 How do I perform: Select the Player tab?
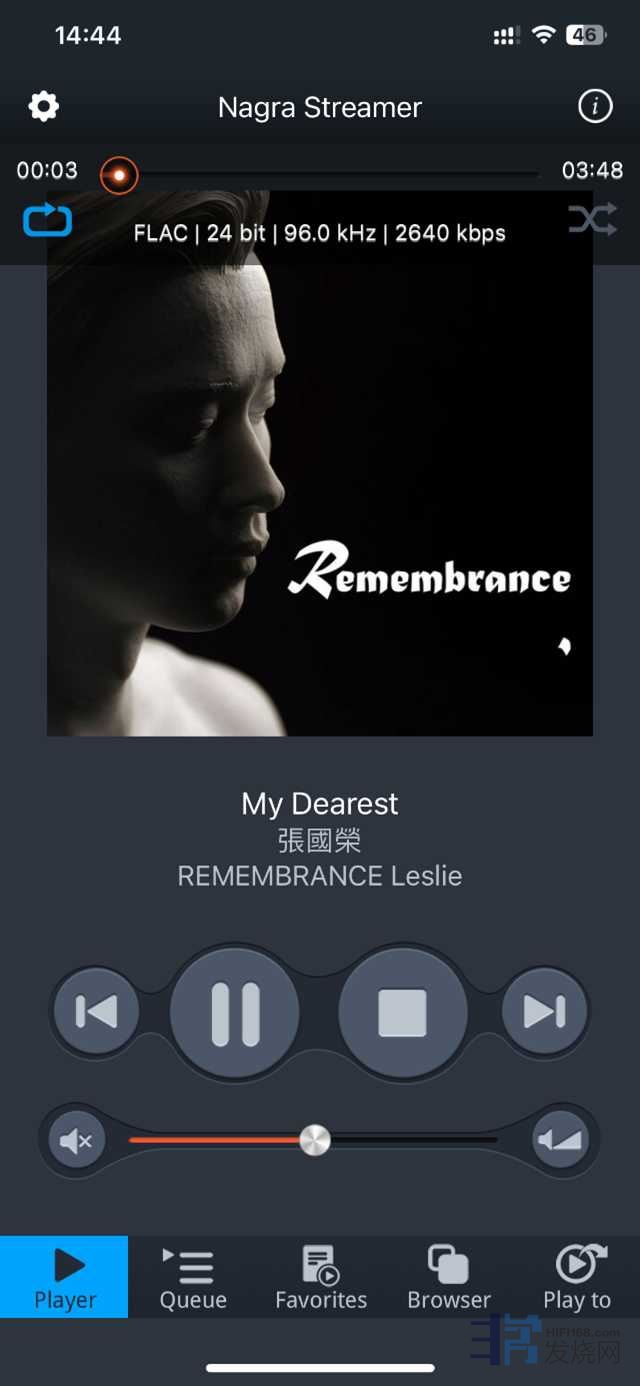pos(65,1277)
